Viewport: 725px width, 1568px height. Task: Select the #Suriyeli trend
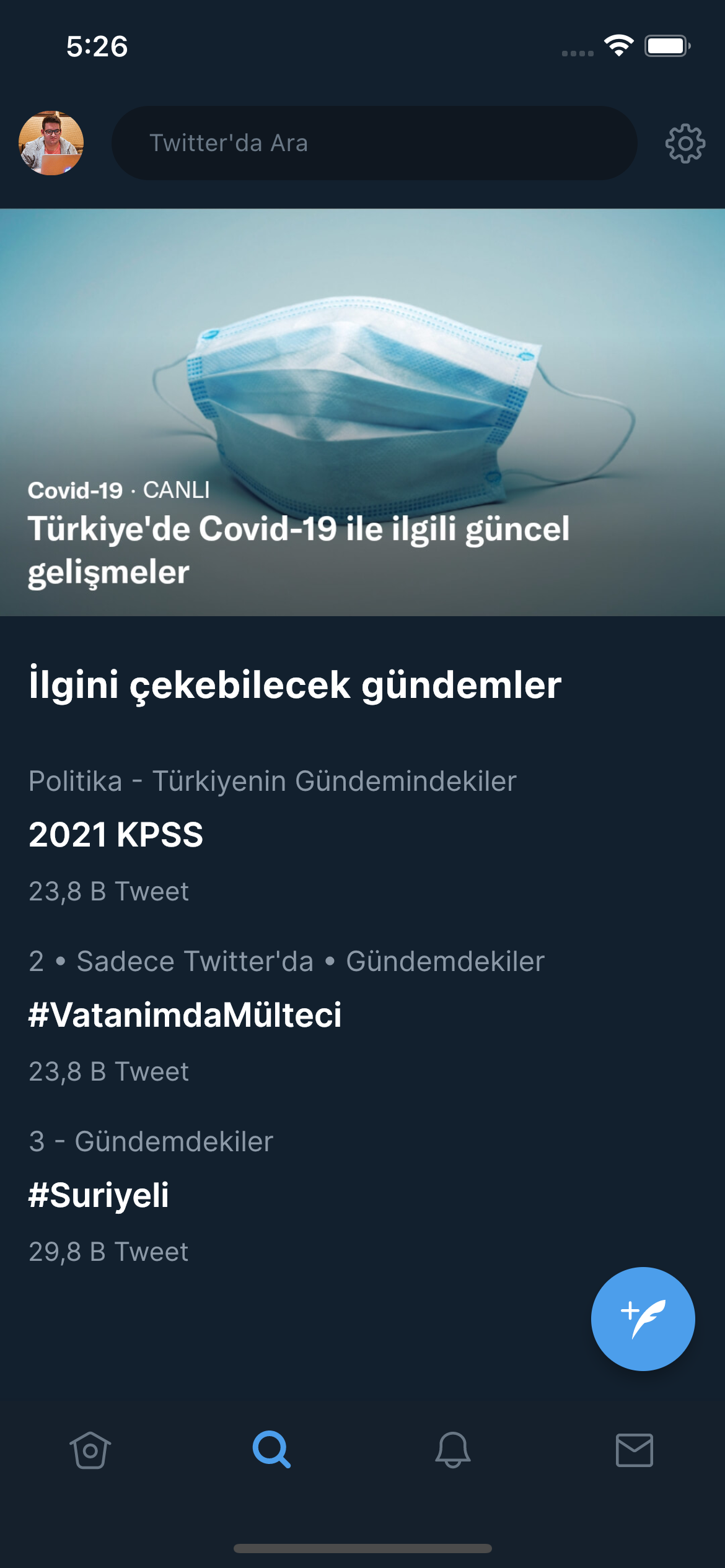click(362, 1196)
